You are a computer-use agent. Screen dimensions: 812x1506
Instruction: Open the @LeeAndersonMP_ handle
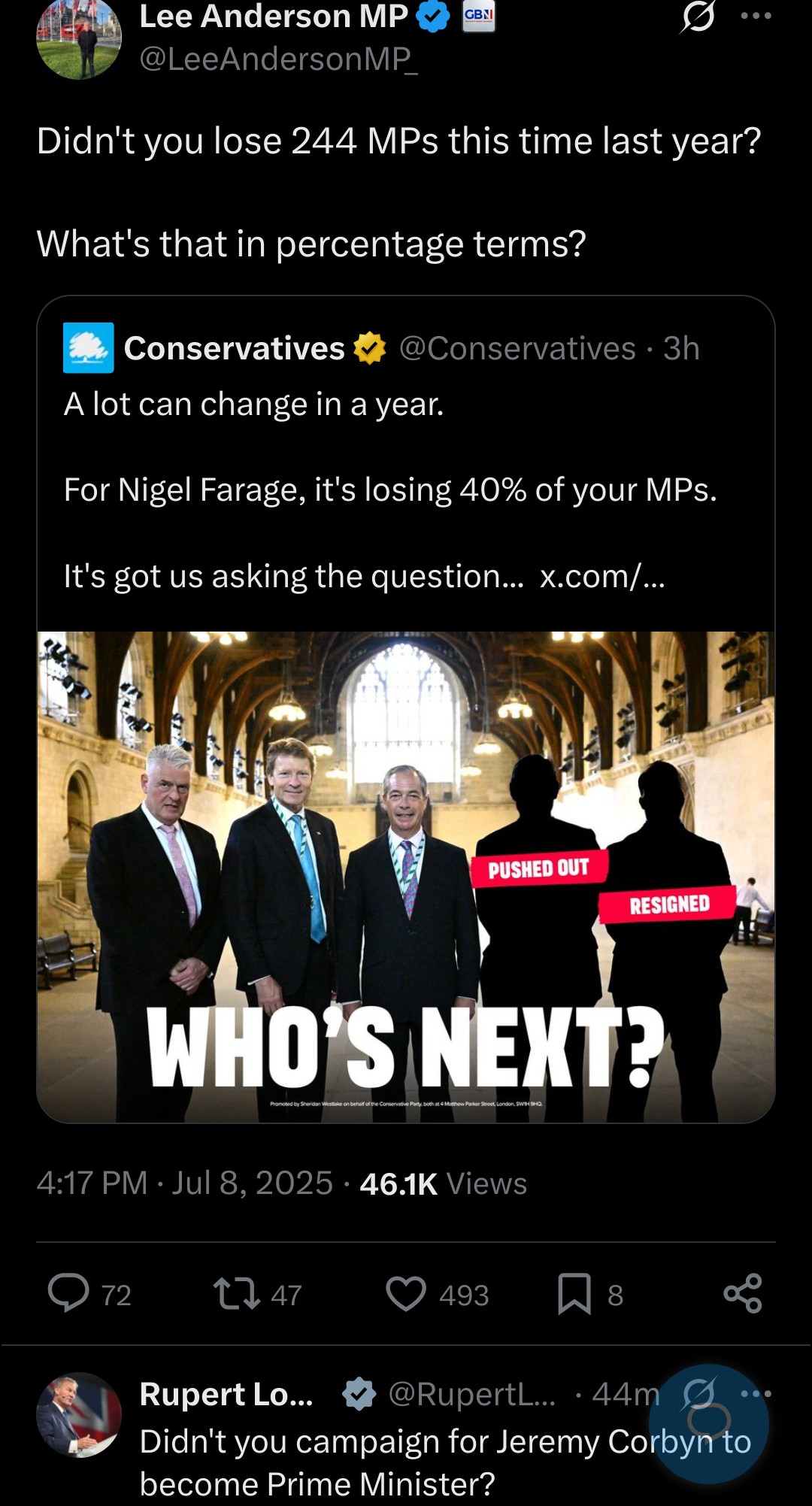point(279,59)
